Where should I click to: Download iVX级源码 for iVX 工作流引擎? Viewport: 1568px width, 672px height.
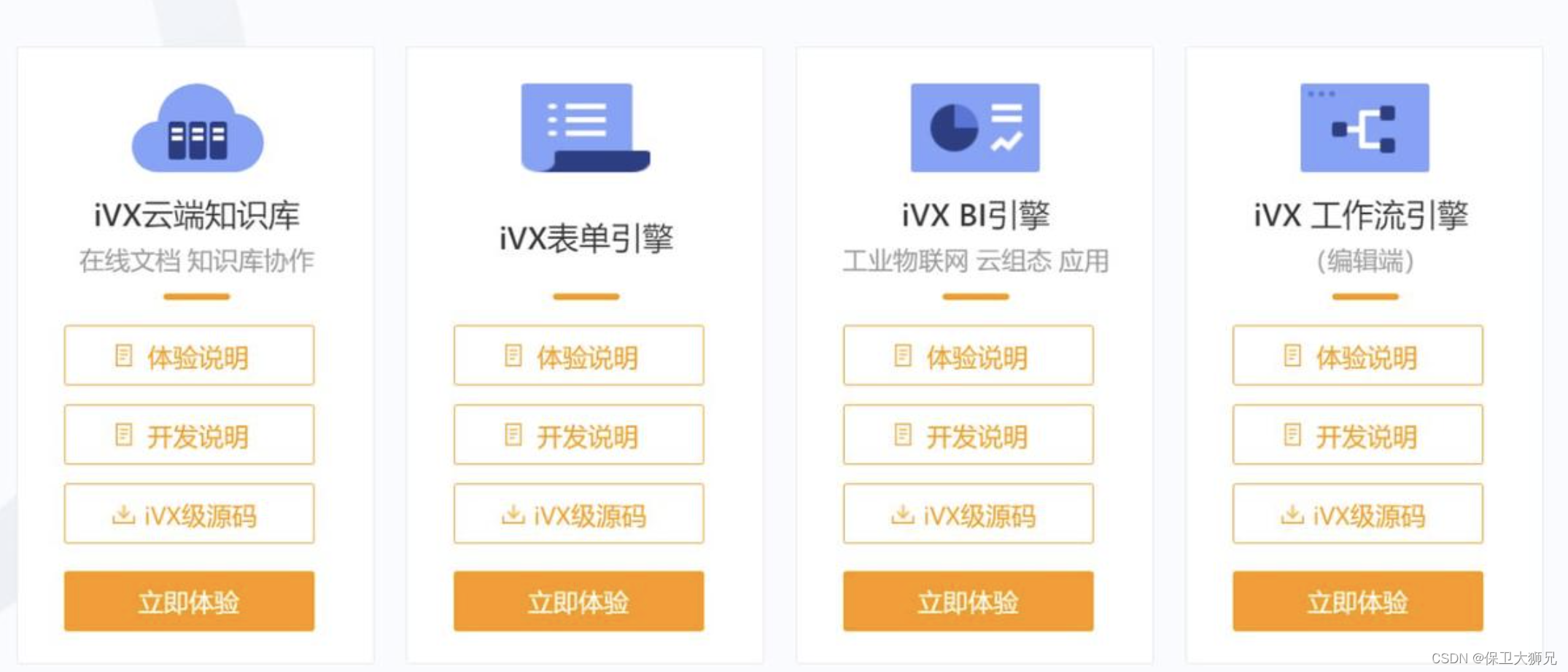pyautogui.click(x=1357, y=514)
